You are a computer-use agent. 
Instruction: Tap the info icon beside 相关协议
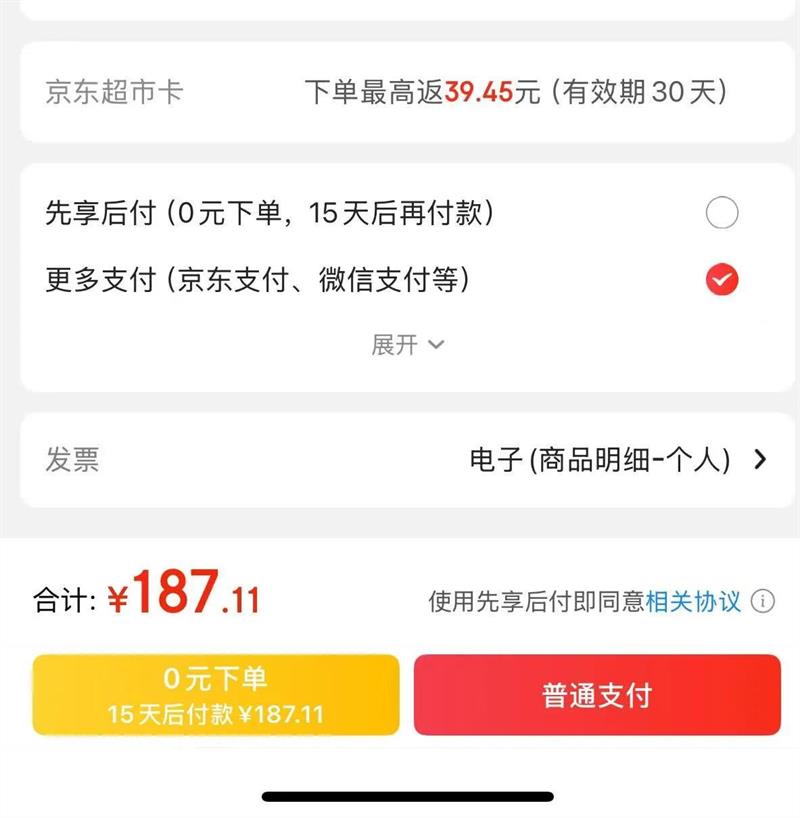[763, 601]
